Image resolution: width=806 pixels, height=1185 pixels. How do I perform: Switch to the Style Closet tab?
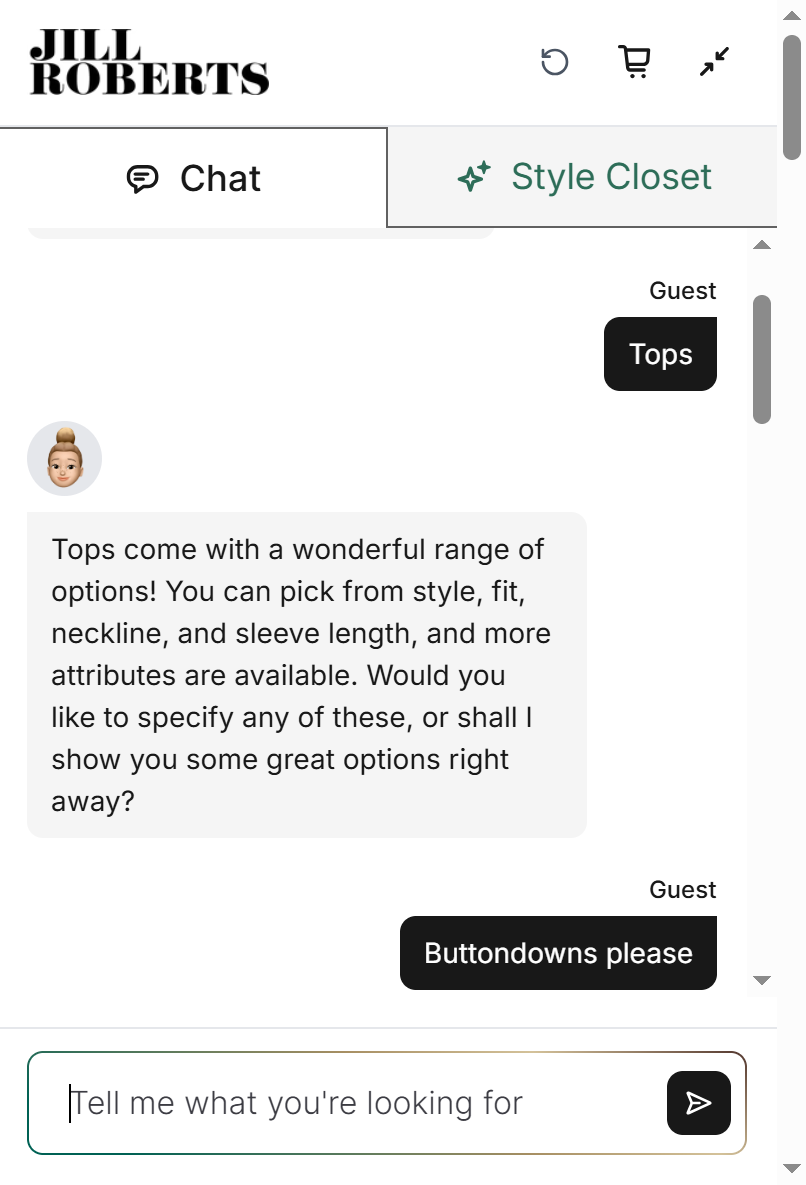584,177
